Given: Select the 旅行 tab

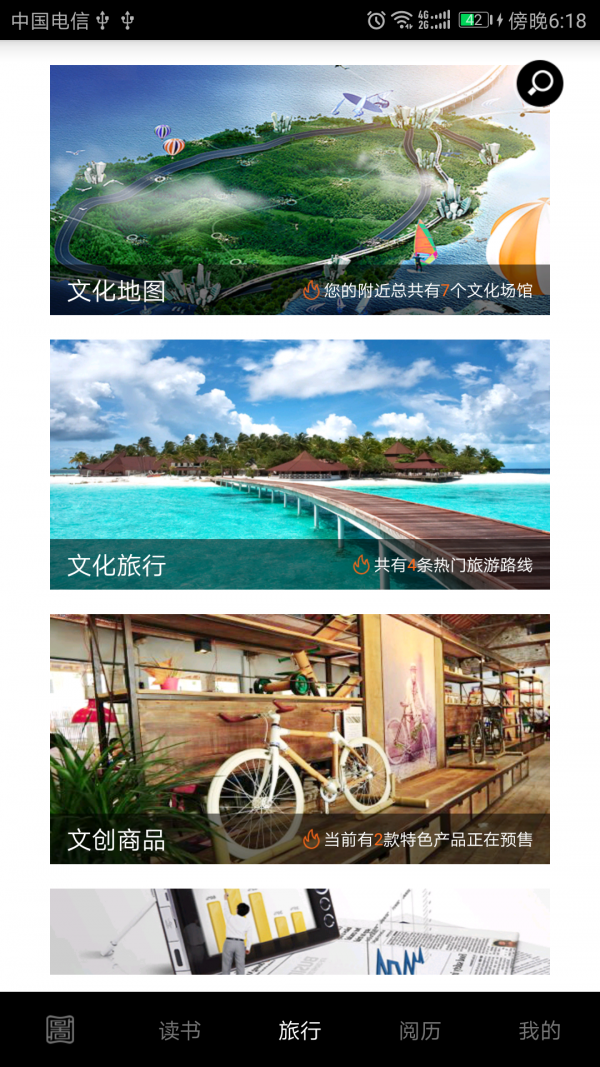Looking at the screenshot, I should point(300,1030).
